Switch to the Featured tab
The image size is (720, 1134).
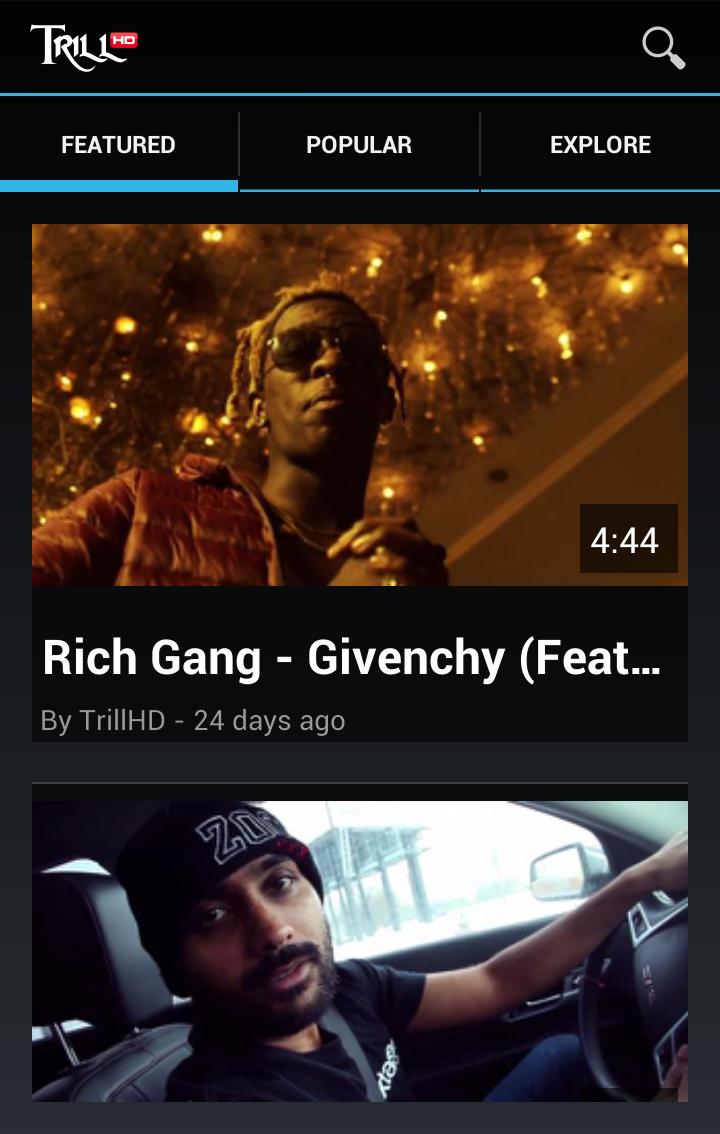[118, 145]
